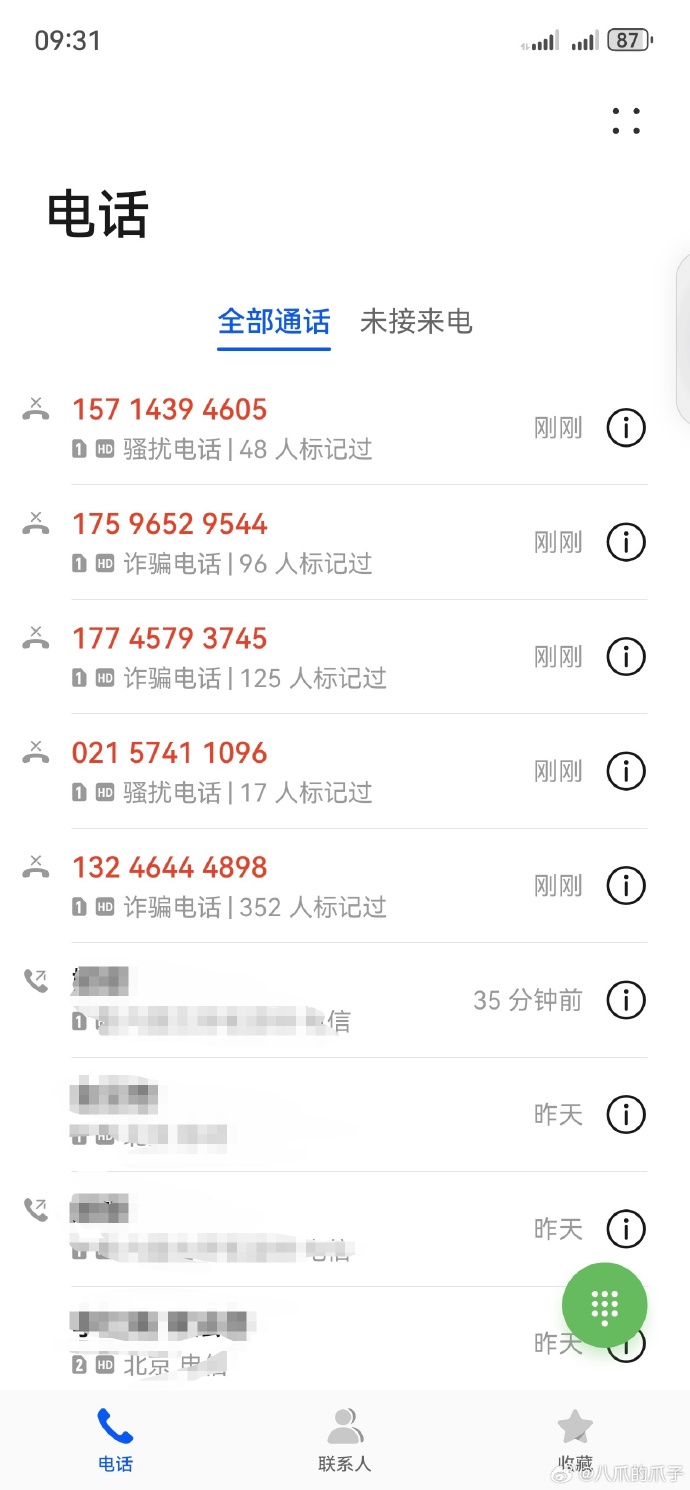
Task: Go to the 联系人 tab
Action: pyautogui.click(x=345, y=1440)
